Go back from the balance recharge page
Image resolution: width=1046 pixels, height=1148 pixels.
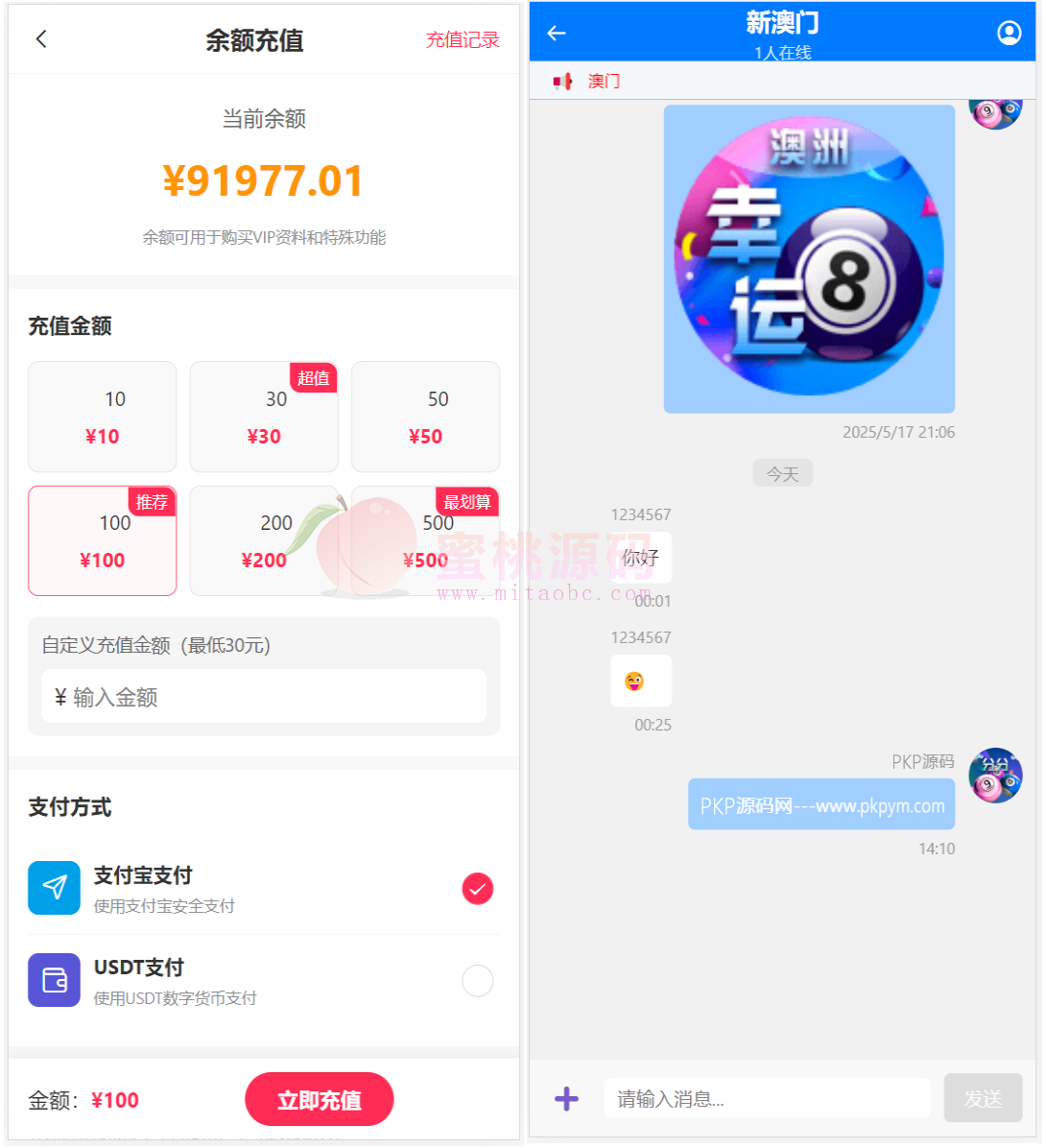coord(41,39)
